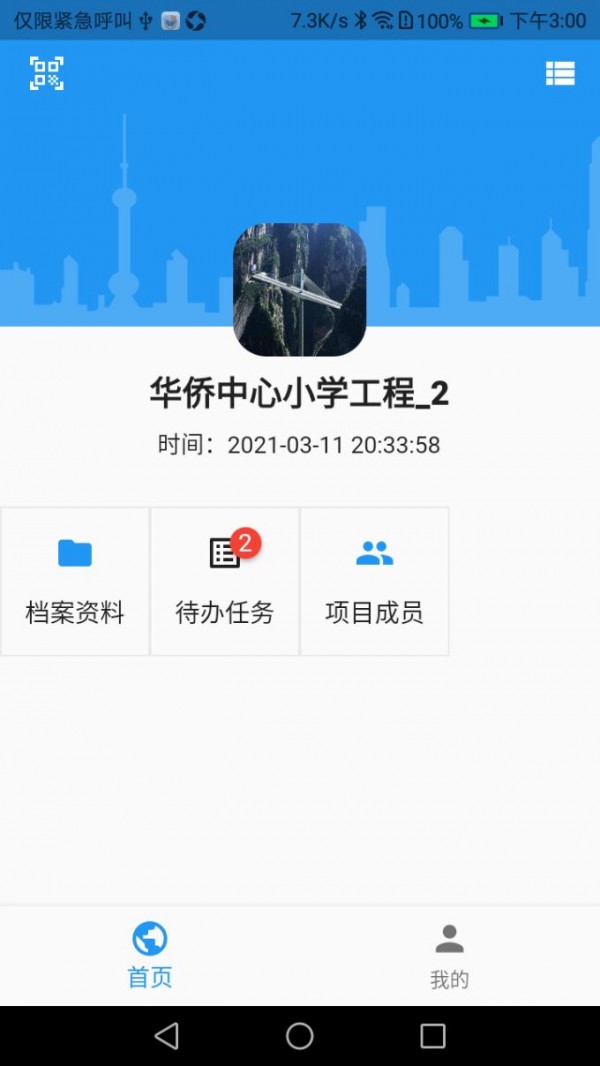Return to the system home screen
600x1066 pixels.
[300, 1035]
